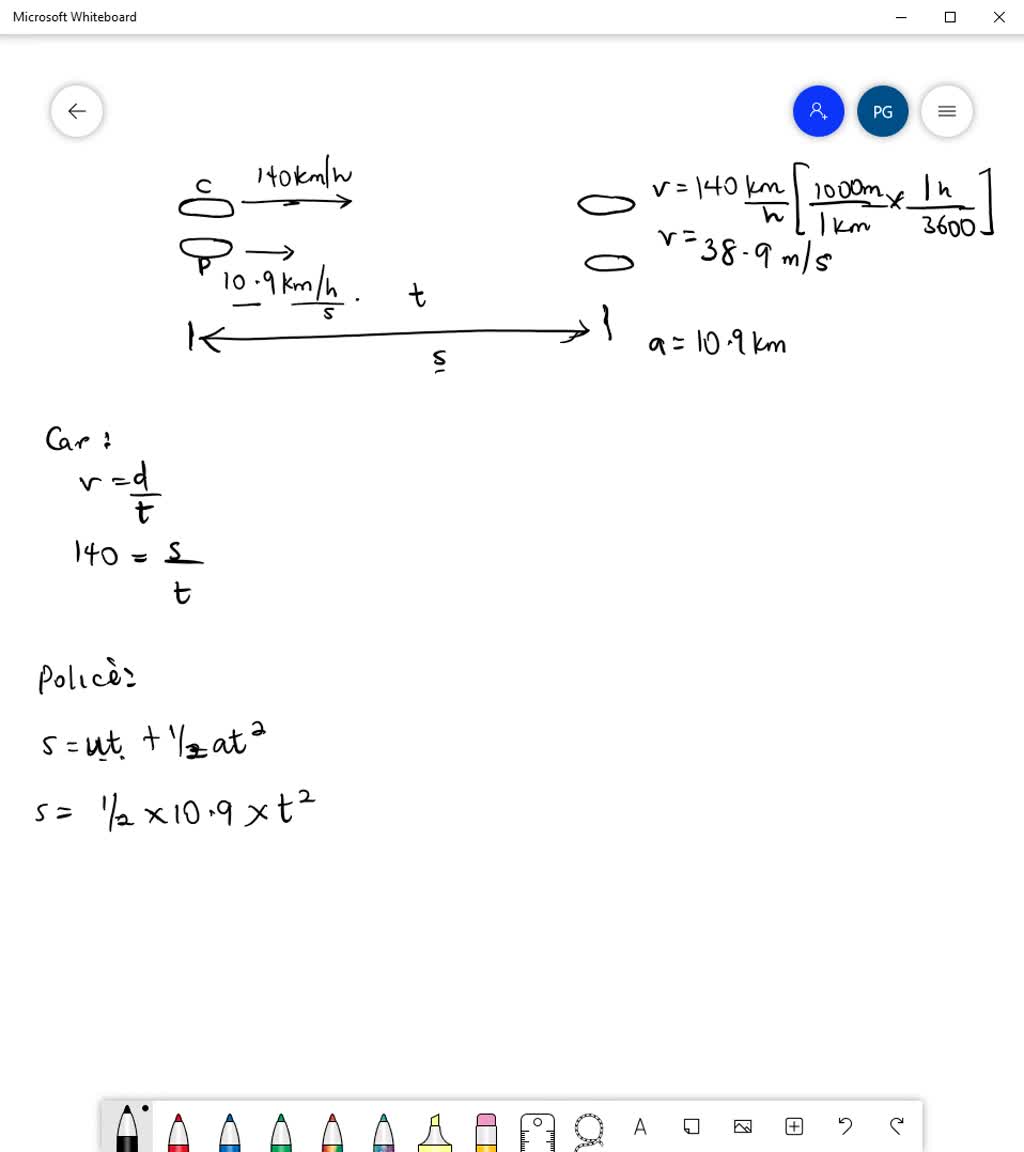
Task: Select the black pen
Action: (x=127, y=1130)
